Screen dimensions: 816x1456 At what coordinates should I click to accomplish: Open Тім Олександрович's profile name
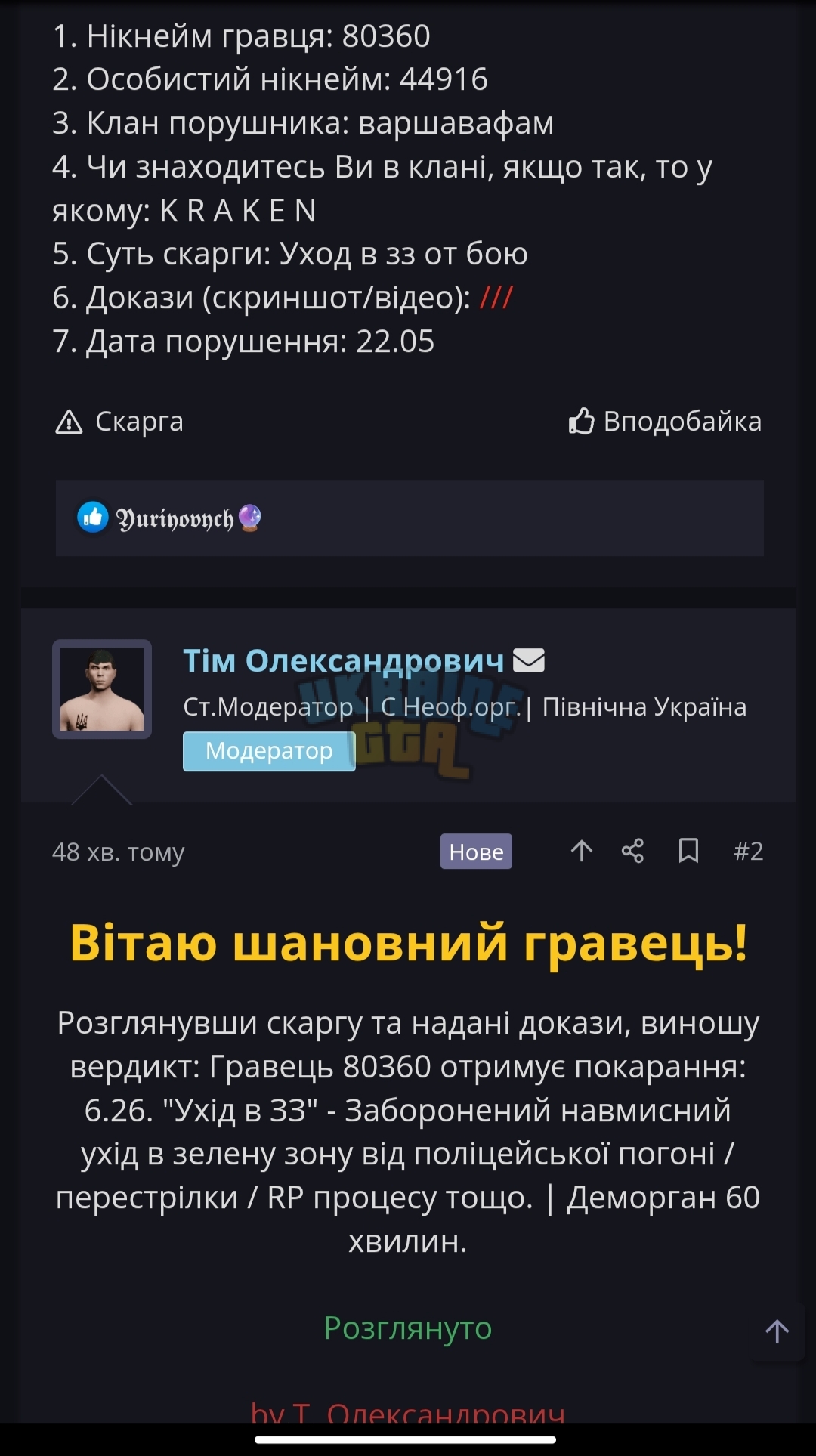(344, 660)
